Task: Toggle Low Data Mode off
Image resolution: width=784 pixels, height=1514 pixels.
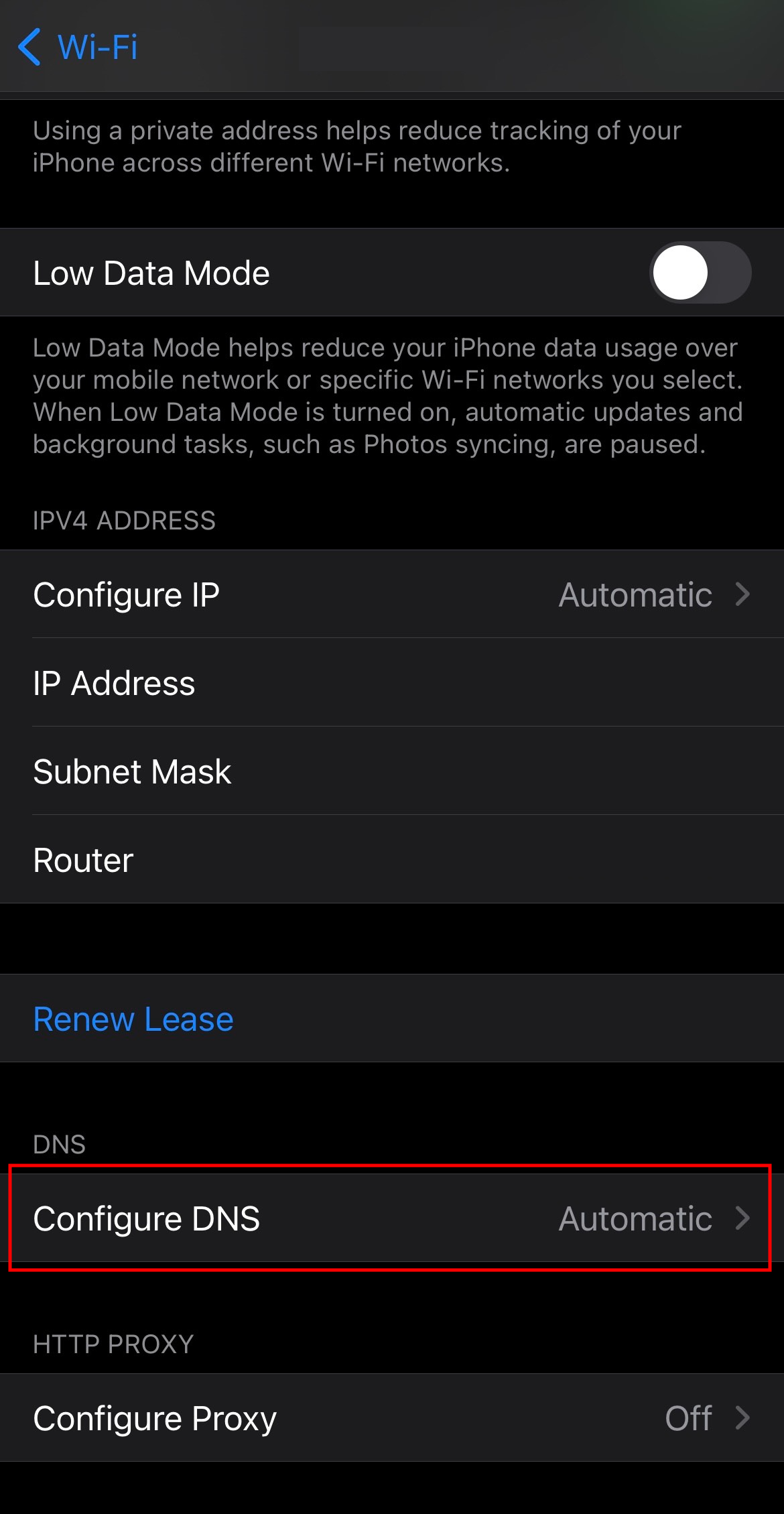Action: point(700,272)
